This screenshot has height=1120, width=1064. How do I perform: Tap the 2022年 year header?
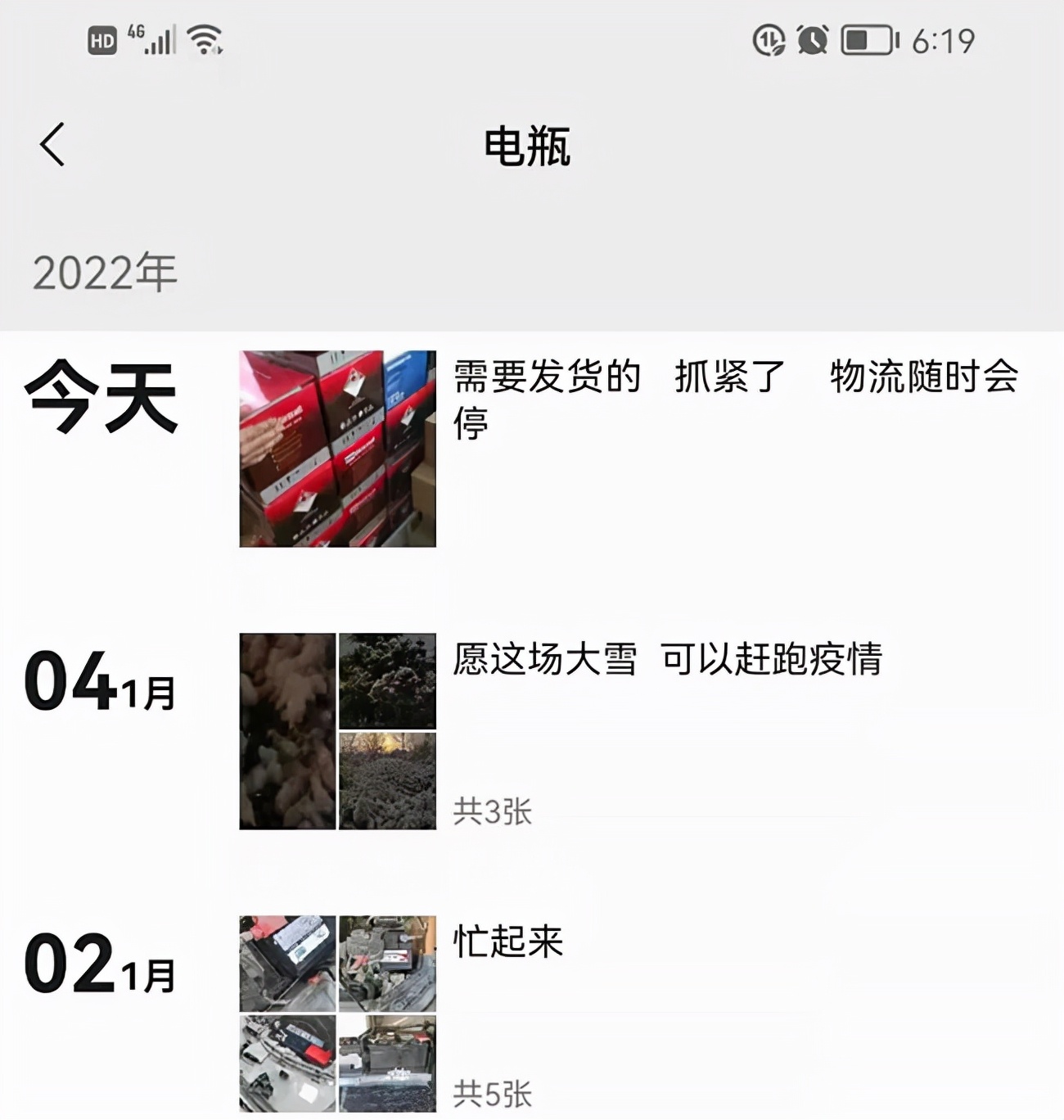(x=105, y=273)
